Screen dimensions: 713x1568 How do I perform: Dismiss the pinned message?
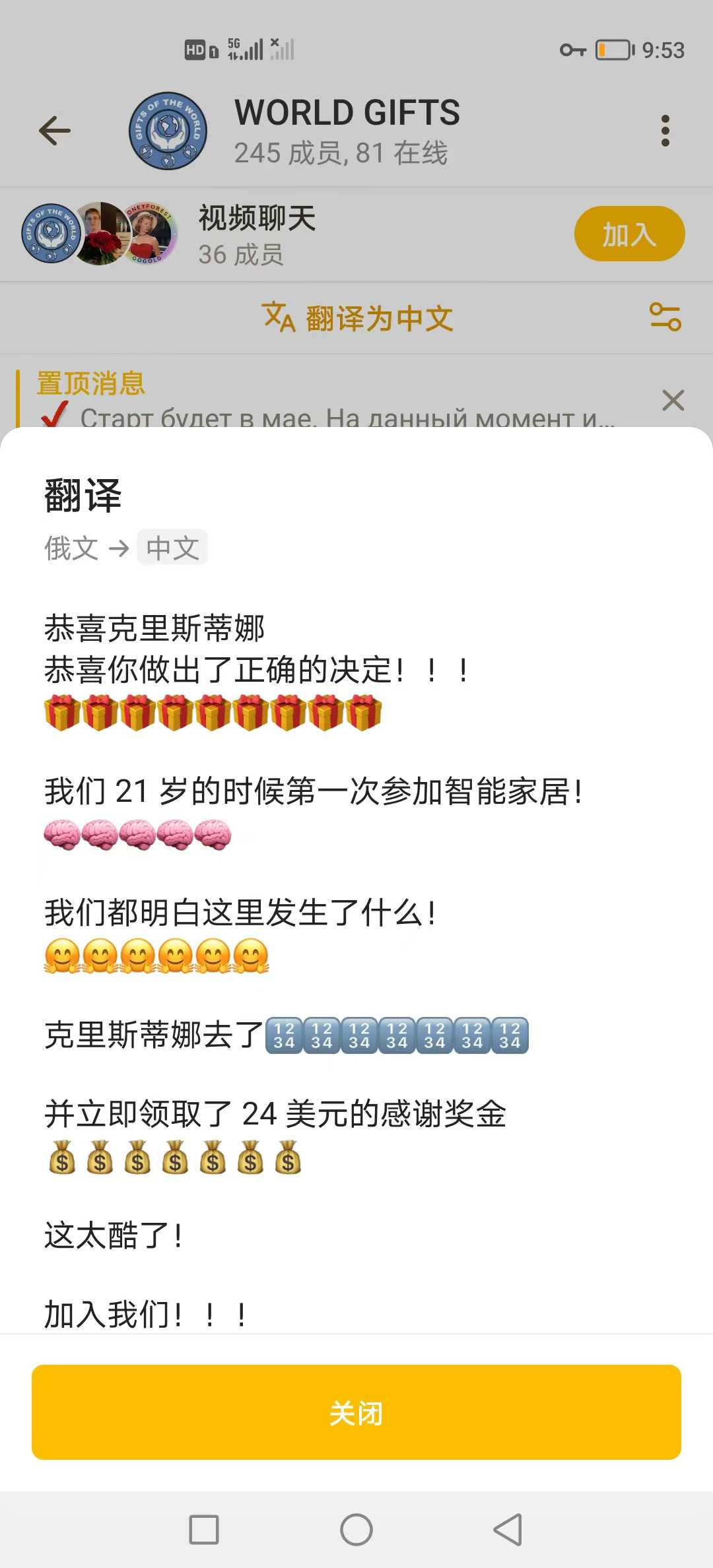tap(673, 400)
